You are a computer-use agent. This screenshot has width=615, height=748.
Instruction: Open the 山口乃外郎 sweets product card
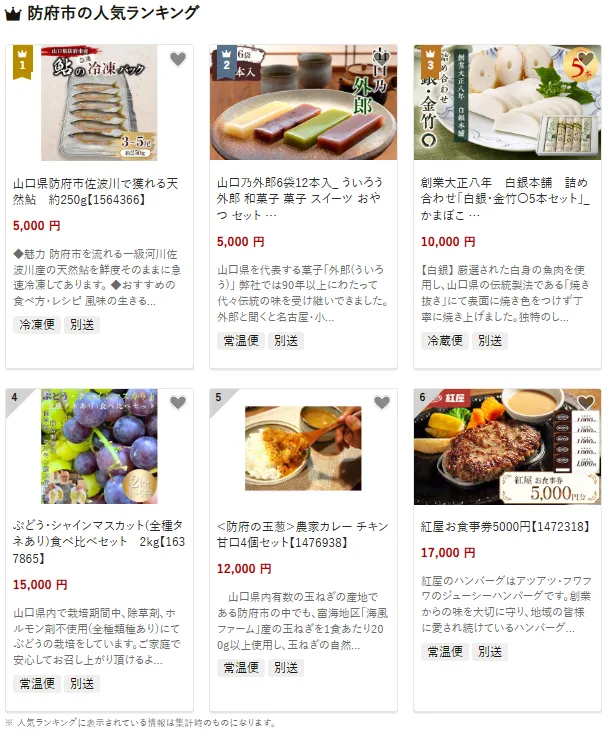302,194
